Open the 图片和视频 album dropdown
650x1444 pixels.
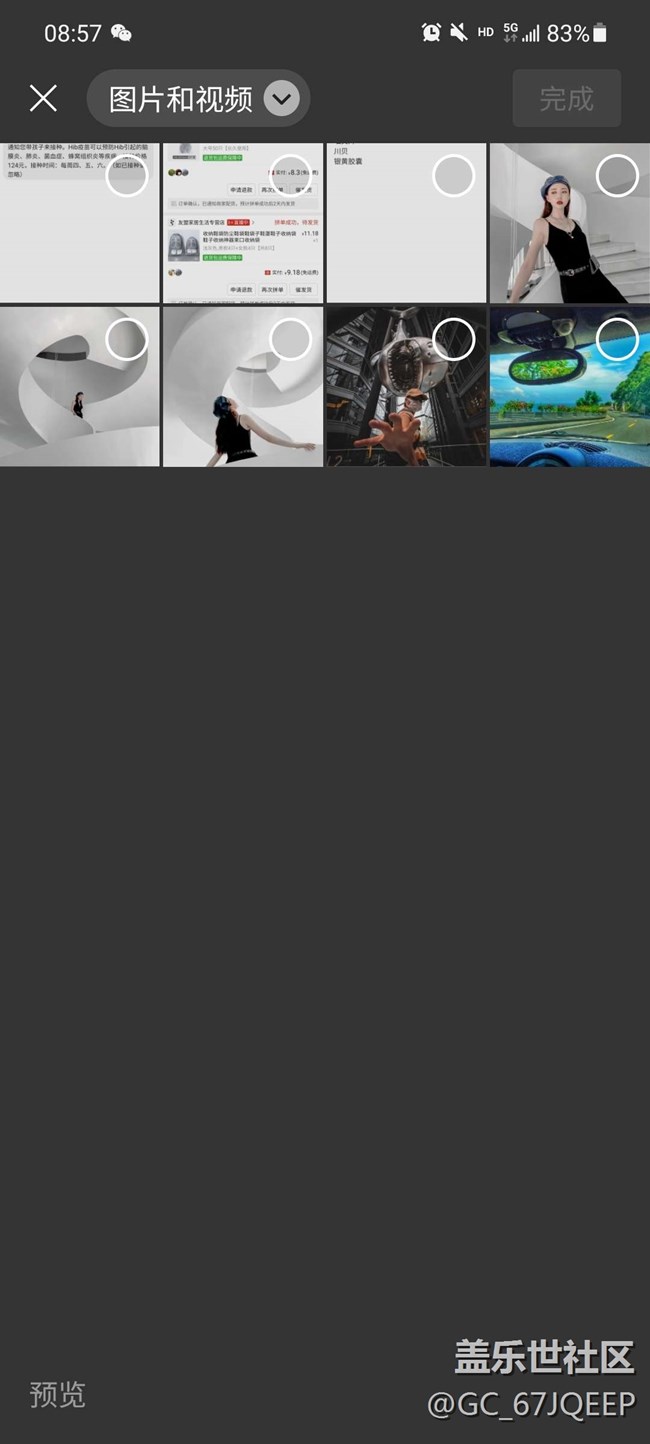[x=199, y=99]
